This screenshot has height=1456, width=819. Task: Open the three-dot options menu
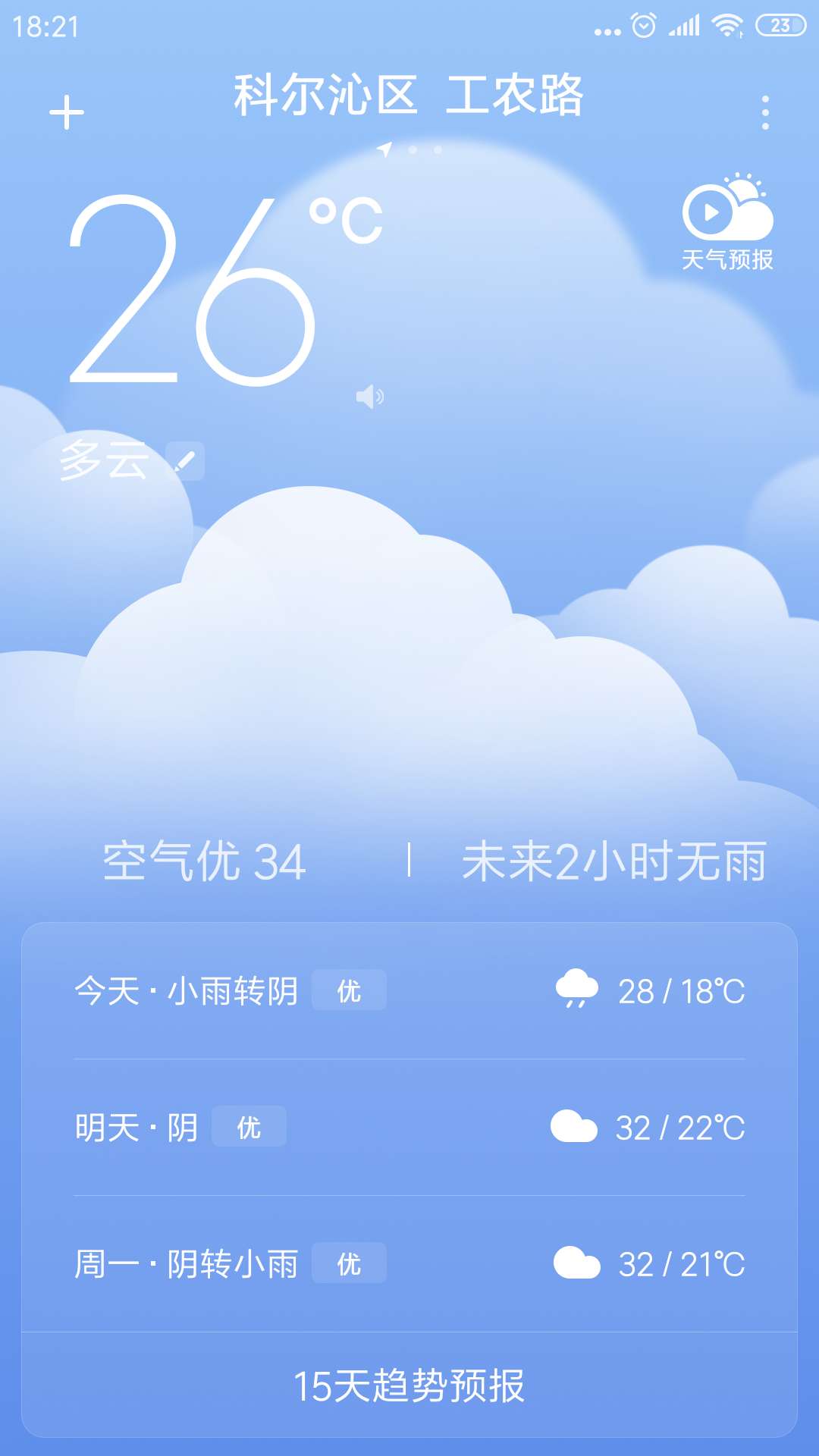[x=764, y=110]
